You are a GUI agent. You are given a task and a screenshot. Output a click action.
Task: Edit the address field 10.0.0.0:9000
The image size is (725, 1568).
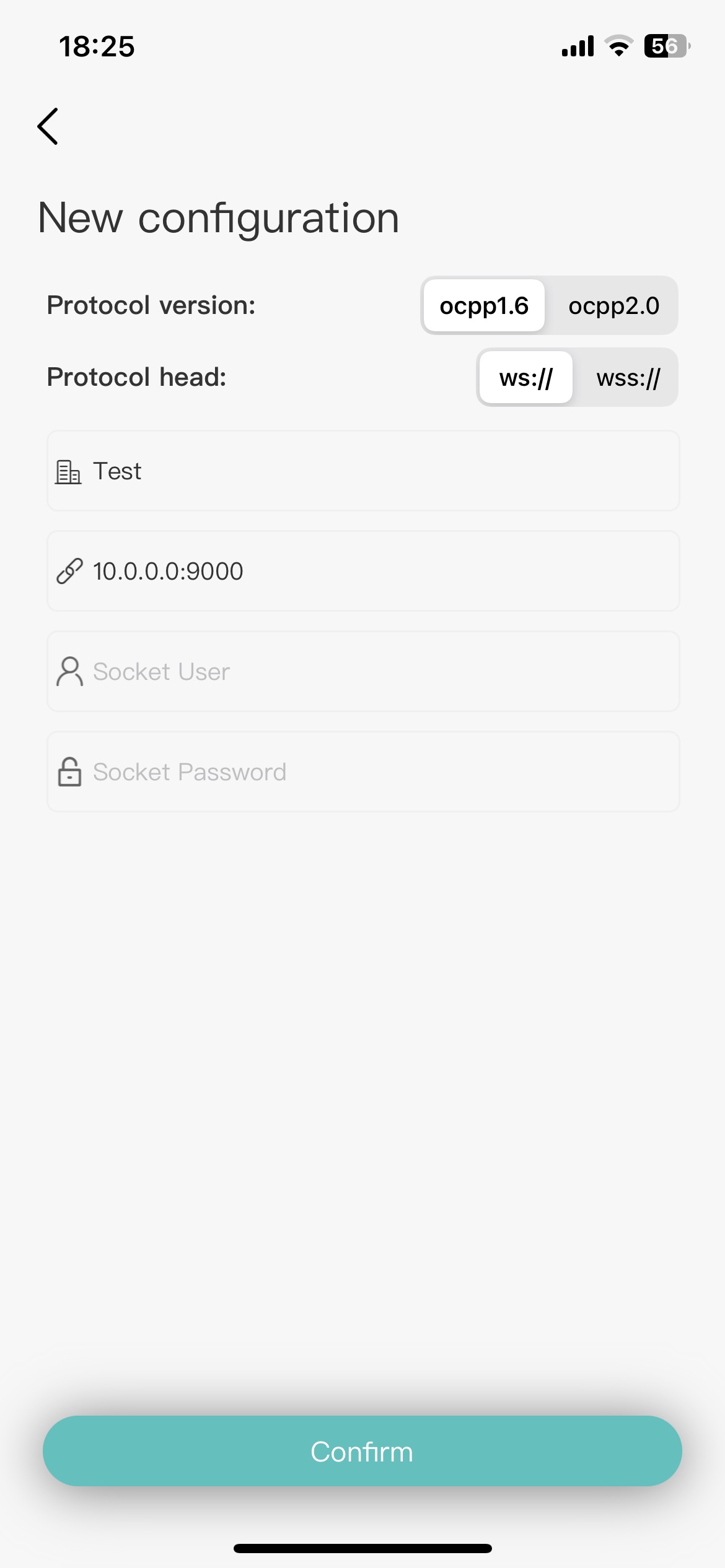pyautogui.click(x=363, y=571)
